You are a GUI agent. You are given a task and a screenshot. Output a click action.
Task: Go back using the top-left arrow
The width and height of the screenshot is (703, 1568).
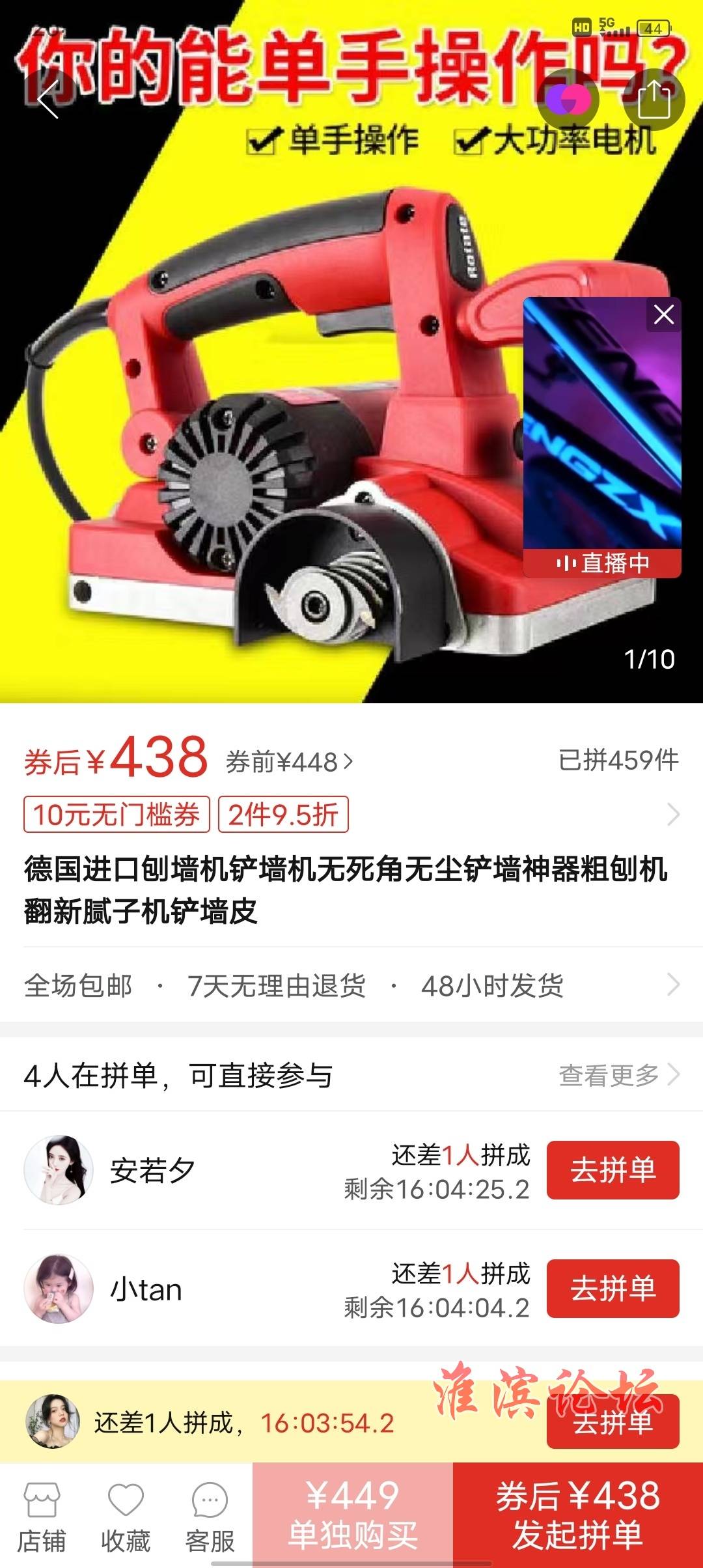(x=48, y=100)
